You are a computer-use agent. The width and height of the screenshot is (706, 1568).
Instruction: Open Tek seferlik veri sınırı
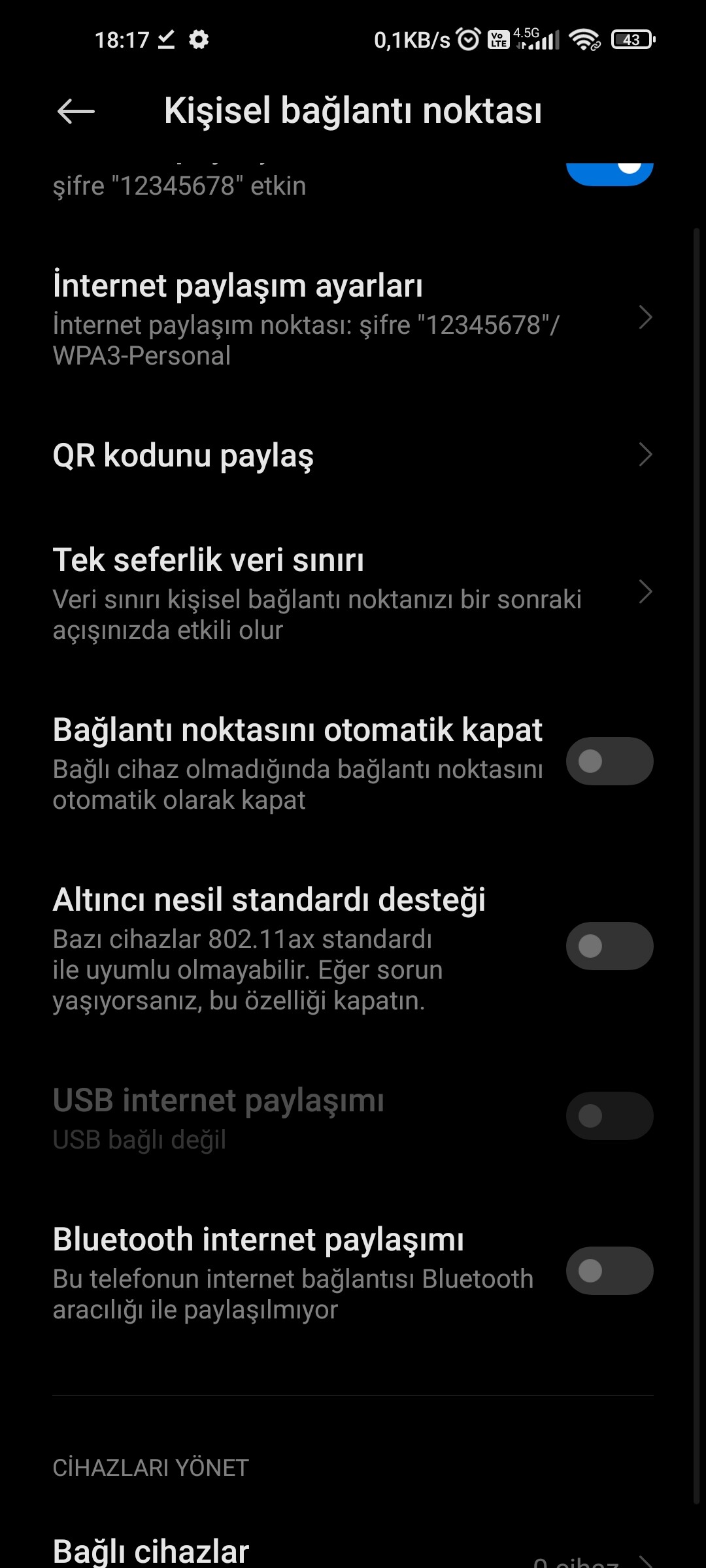point(353,593)
